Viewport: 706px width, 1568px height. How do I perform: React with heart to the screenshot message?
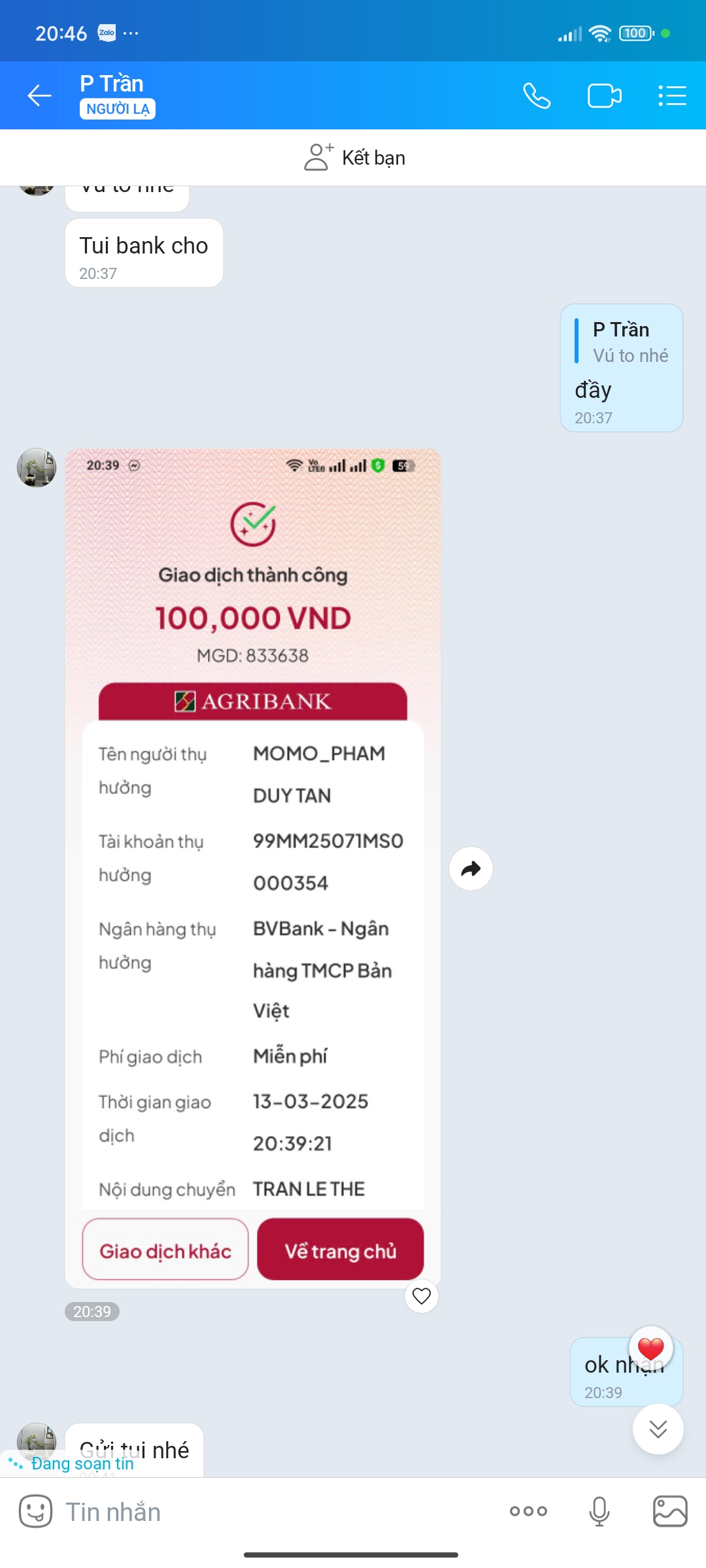point(422,1296)
